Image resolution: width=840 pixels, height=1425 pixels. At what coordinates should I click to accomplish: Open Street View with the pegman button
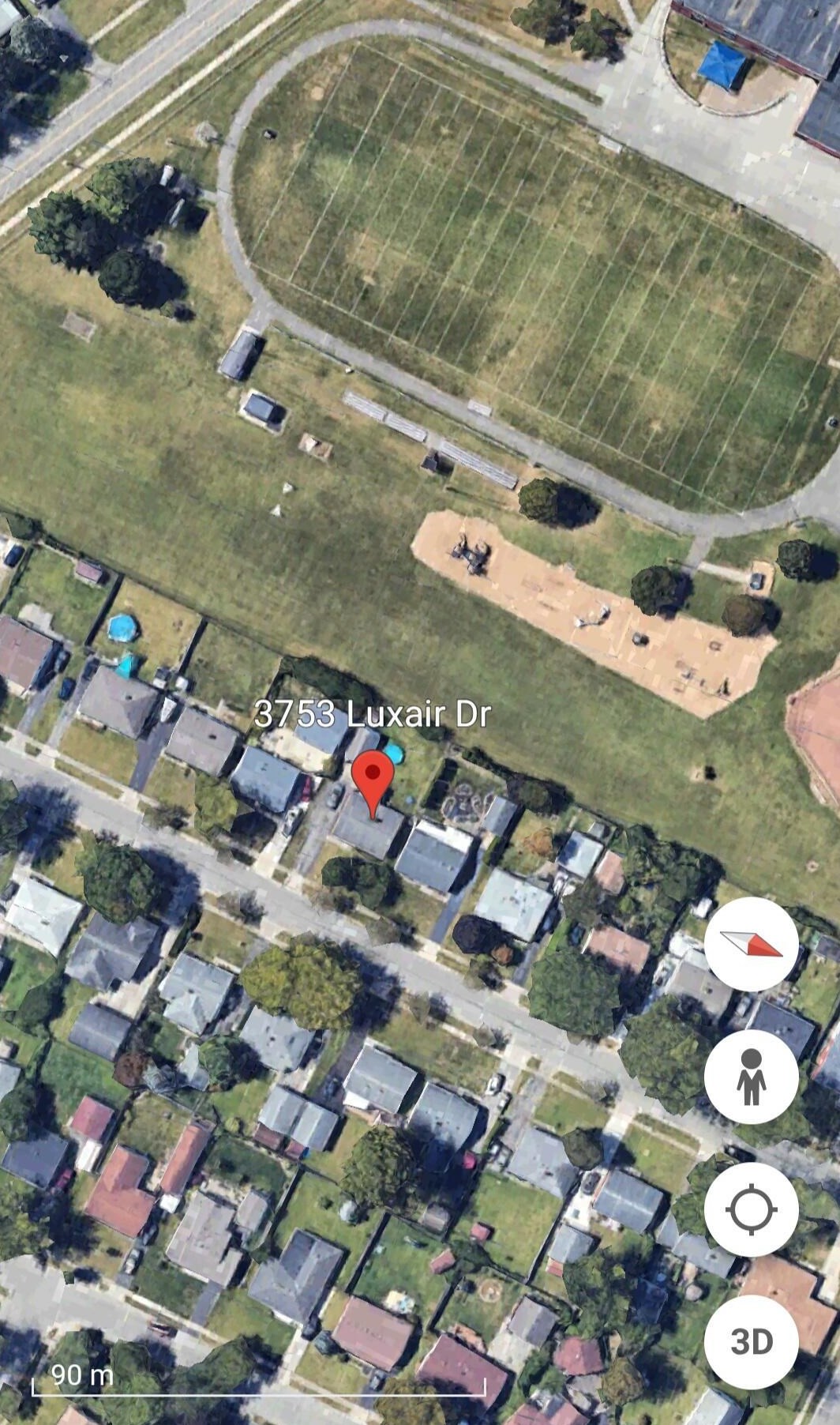pyautogui.click(x=751, y=1077)
